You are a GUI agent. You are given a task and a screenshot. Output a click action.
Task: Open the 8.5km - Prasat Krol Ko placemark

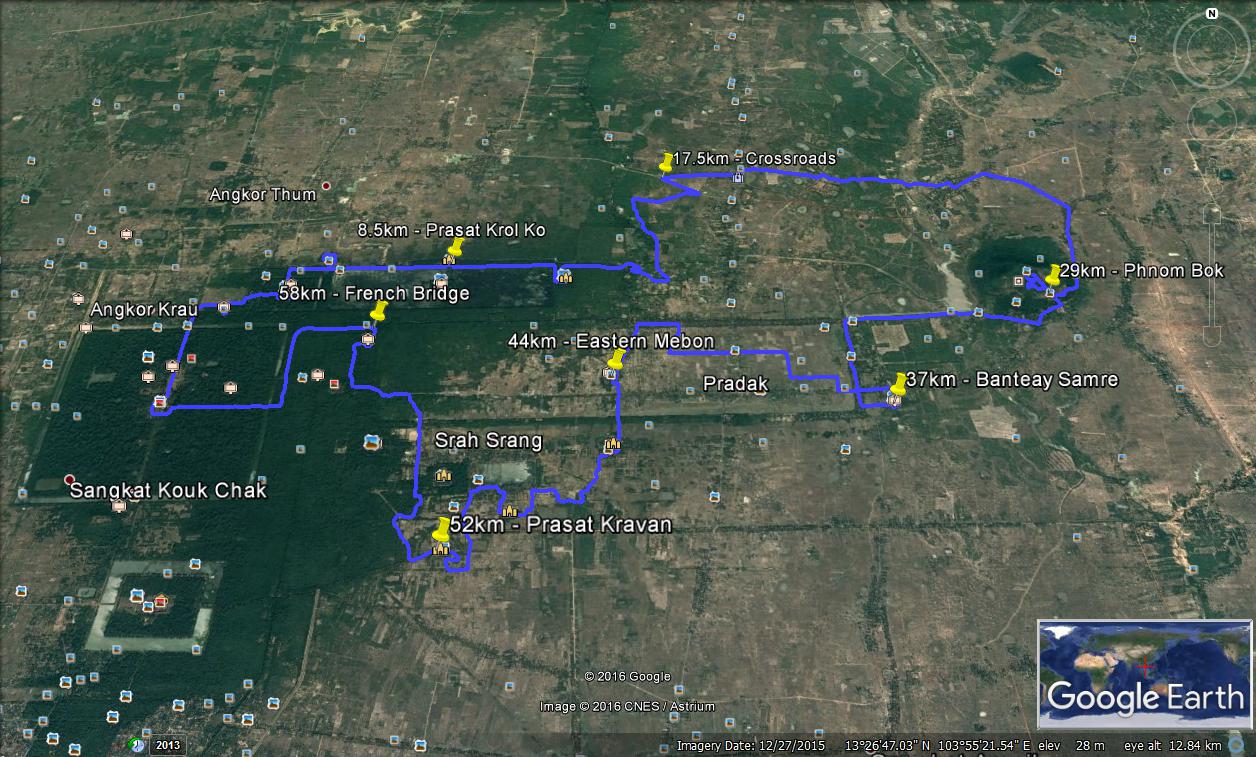[x=457, y=246]
